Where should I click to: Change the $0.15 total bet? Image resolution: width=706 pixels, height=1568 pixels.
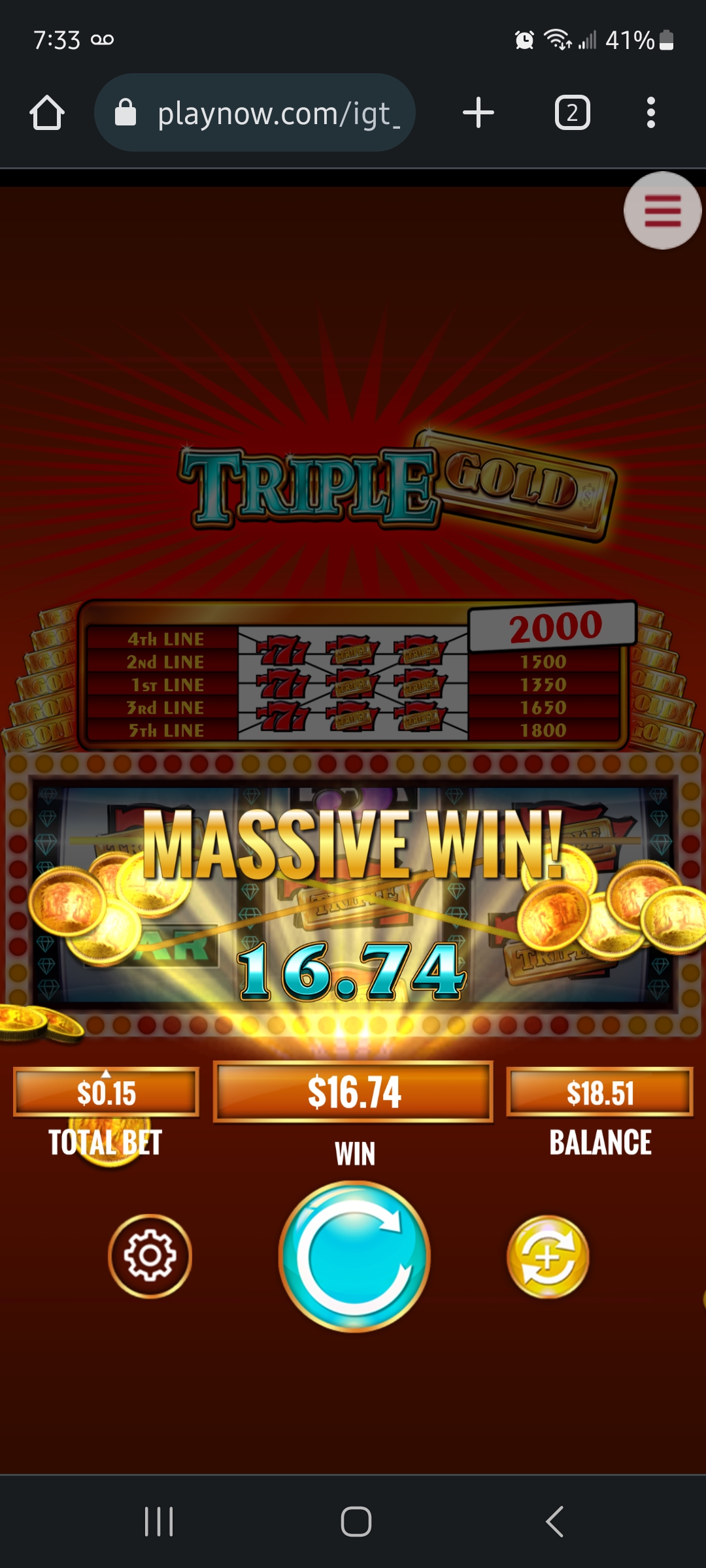(x=106, y=1092)
